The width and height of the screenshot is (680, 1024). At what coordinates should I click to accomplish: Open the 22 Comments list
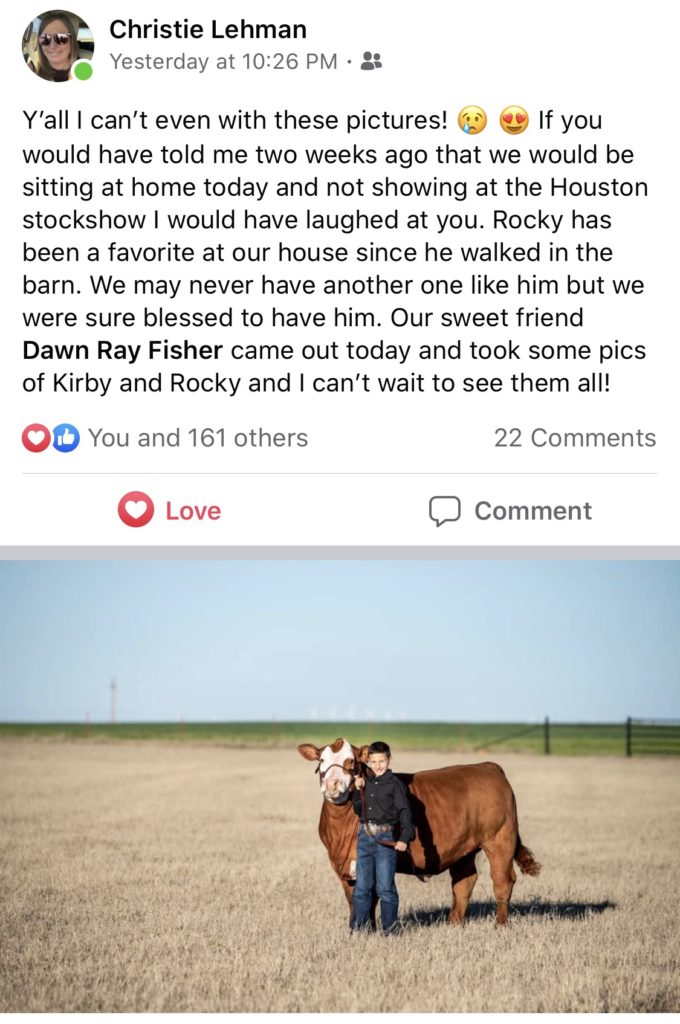pyautogui.click(x=574, y=438)
